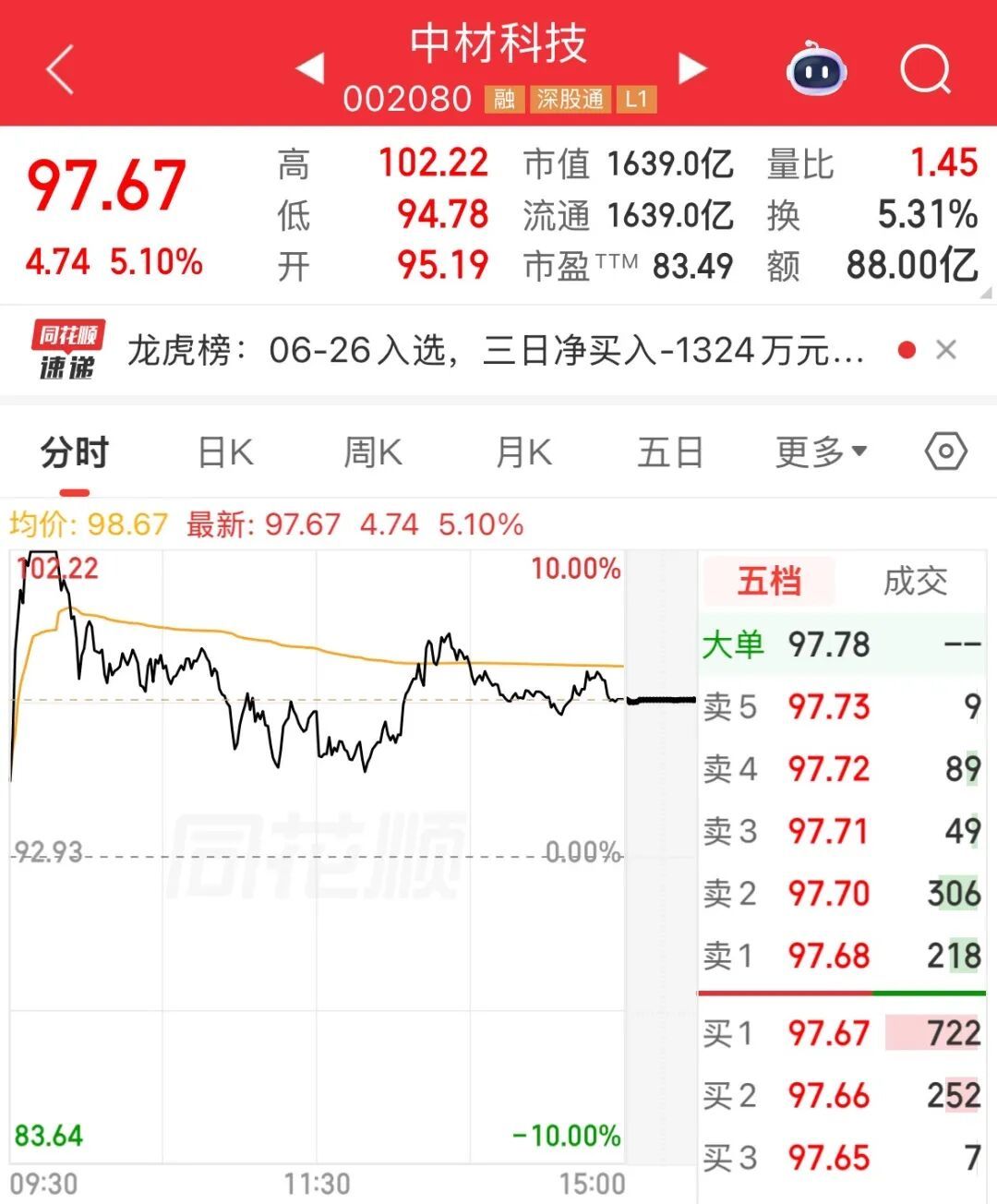Dismiss the 龙虎榜 banner with X
The height and width of the screenshot is (1204, 997).
coord(946,350)
